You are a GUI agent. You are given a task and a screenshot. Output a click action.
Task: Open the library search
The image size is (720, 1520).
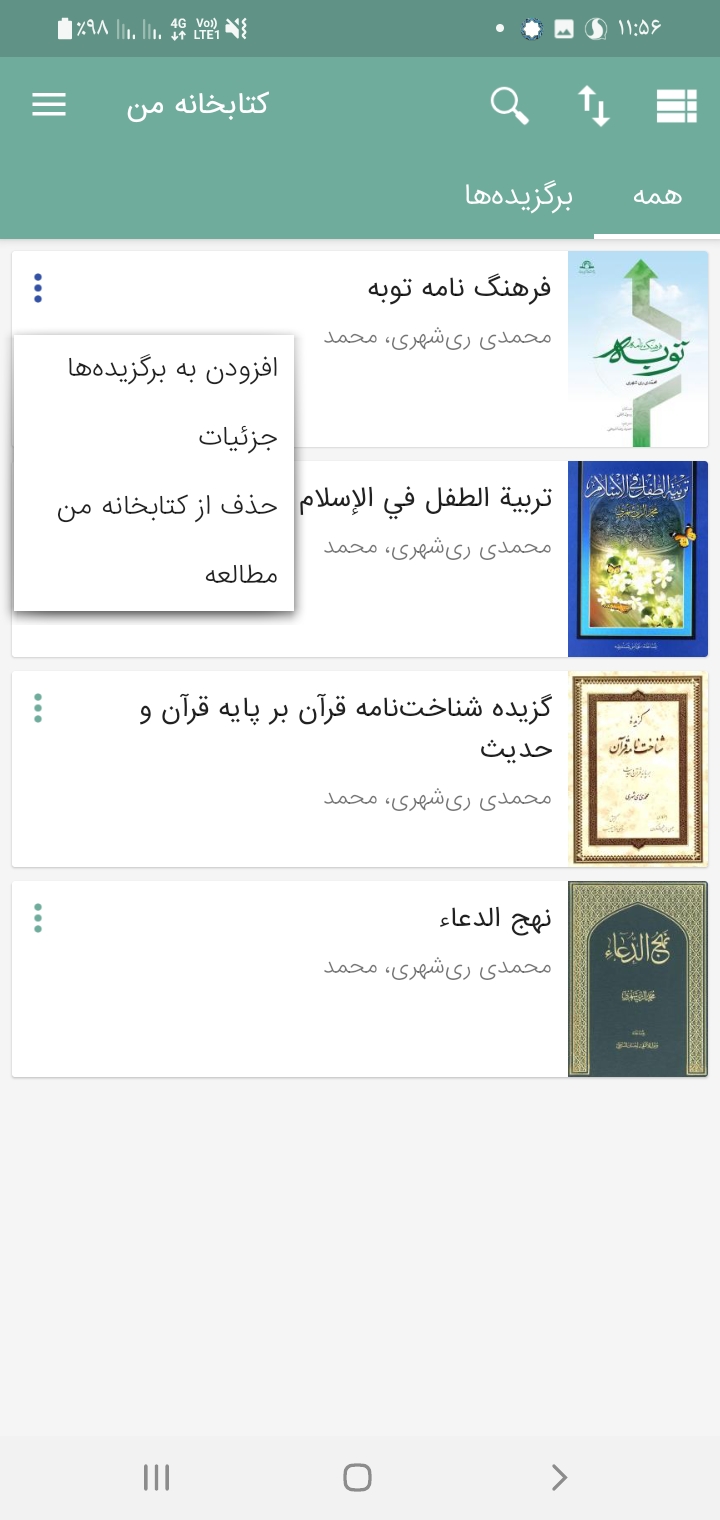(509, 105)
